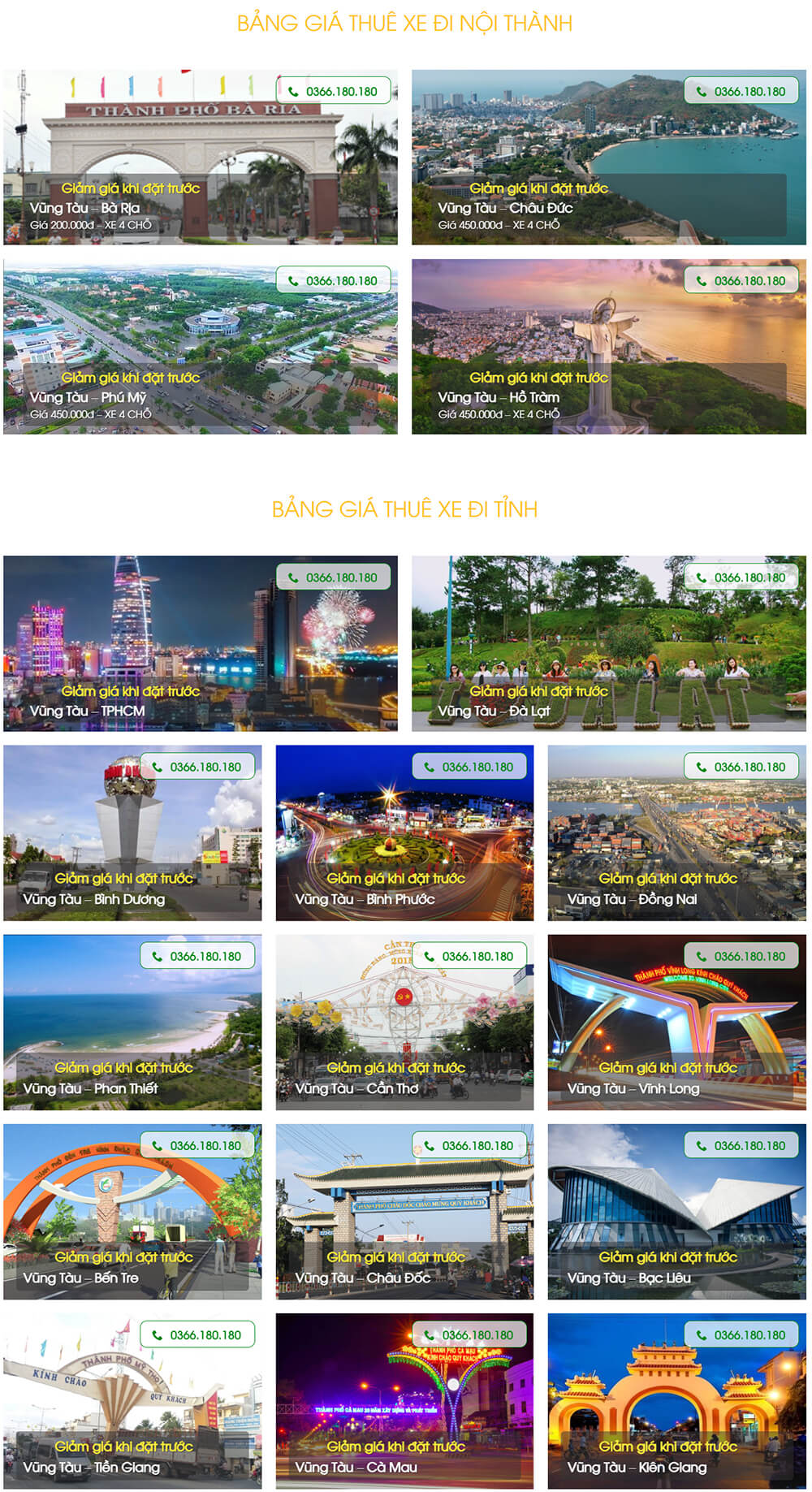Screen dimensions: 812x1492
Task: Open the Vũng Tàu – TPHCM card
Action: (x=87, y=711)
